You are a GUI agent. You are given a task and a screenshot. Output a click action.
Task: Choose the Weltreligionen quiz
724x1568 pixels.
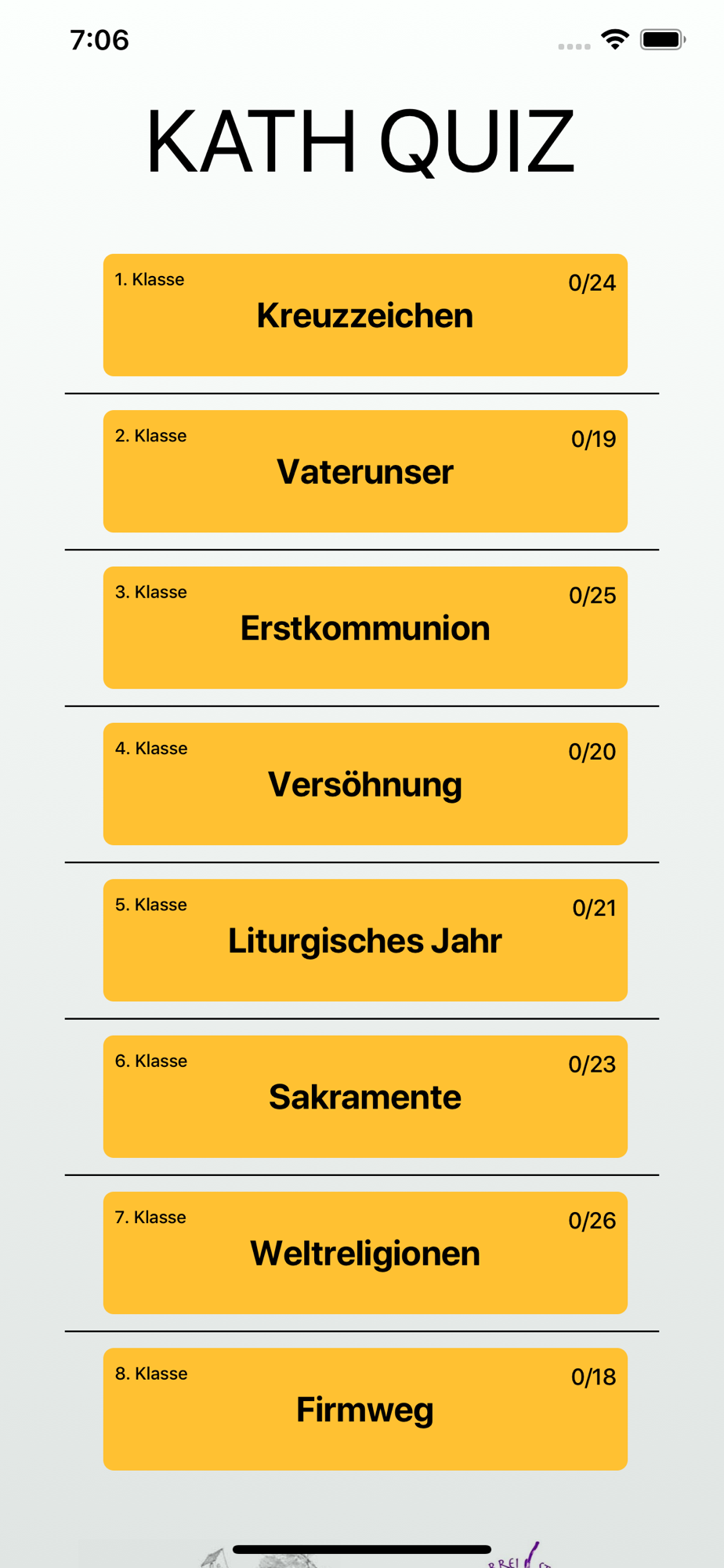365,1253
